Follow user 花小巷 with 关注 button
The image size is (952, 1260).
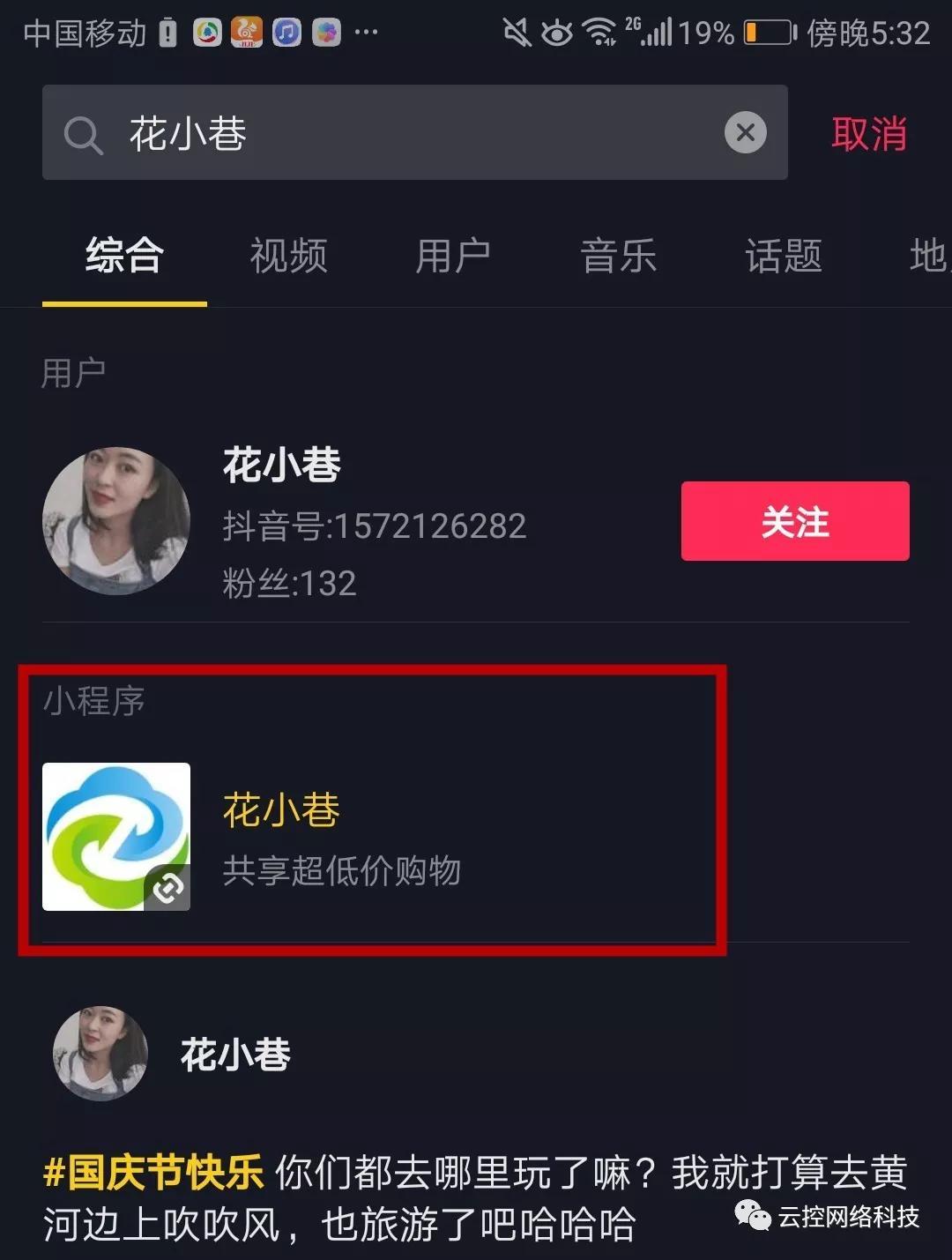click(794, 521)
